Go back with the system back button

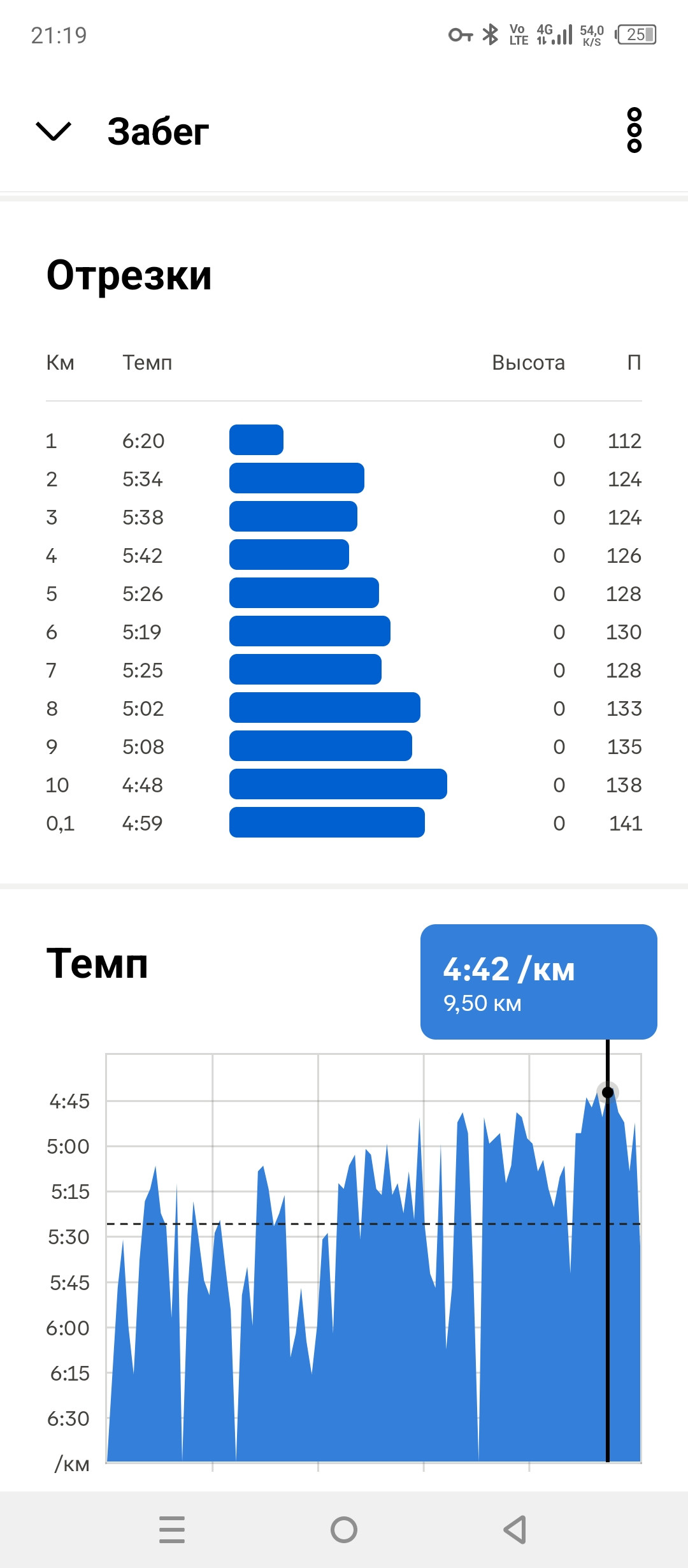[x=515, y=1530]
